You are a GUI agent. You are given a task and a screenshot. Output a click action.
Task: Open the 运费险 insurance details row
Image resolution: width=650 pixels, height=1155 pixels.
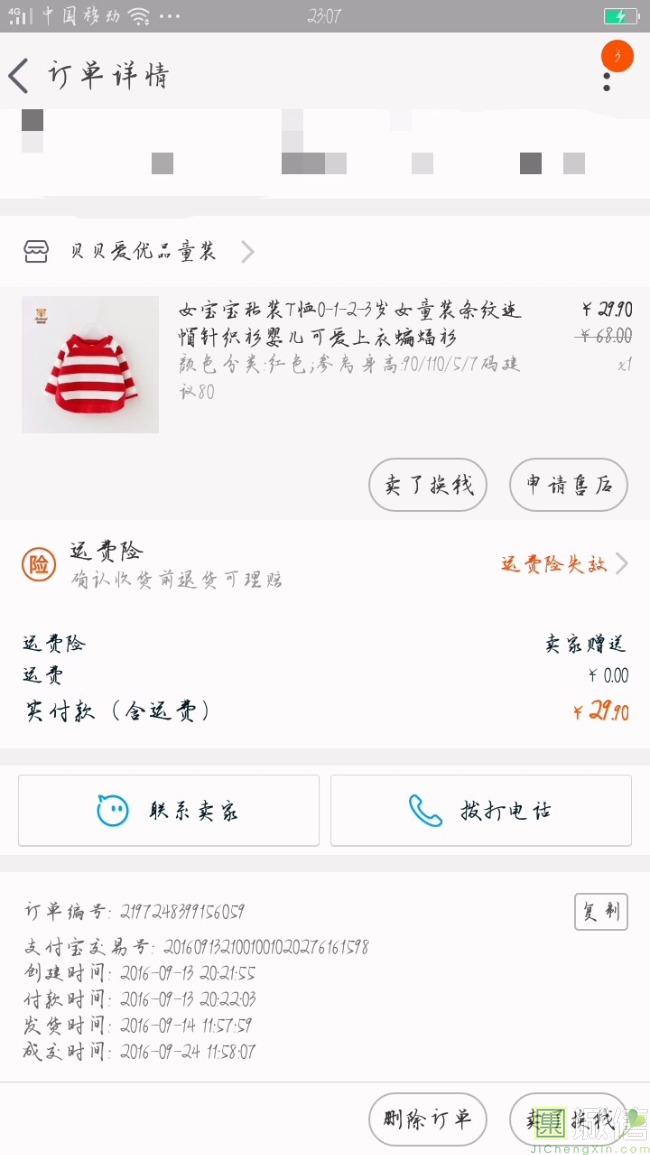pos(325,564)
